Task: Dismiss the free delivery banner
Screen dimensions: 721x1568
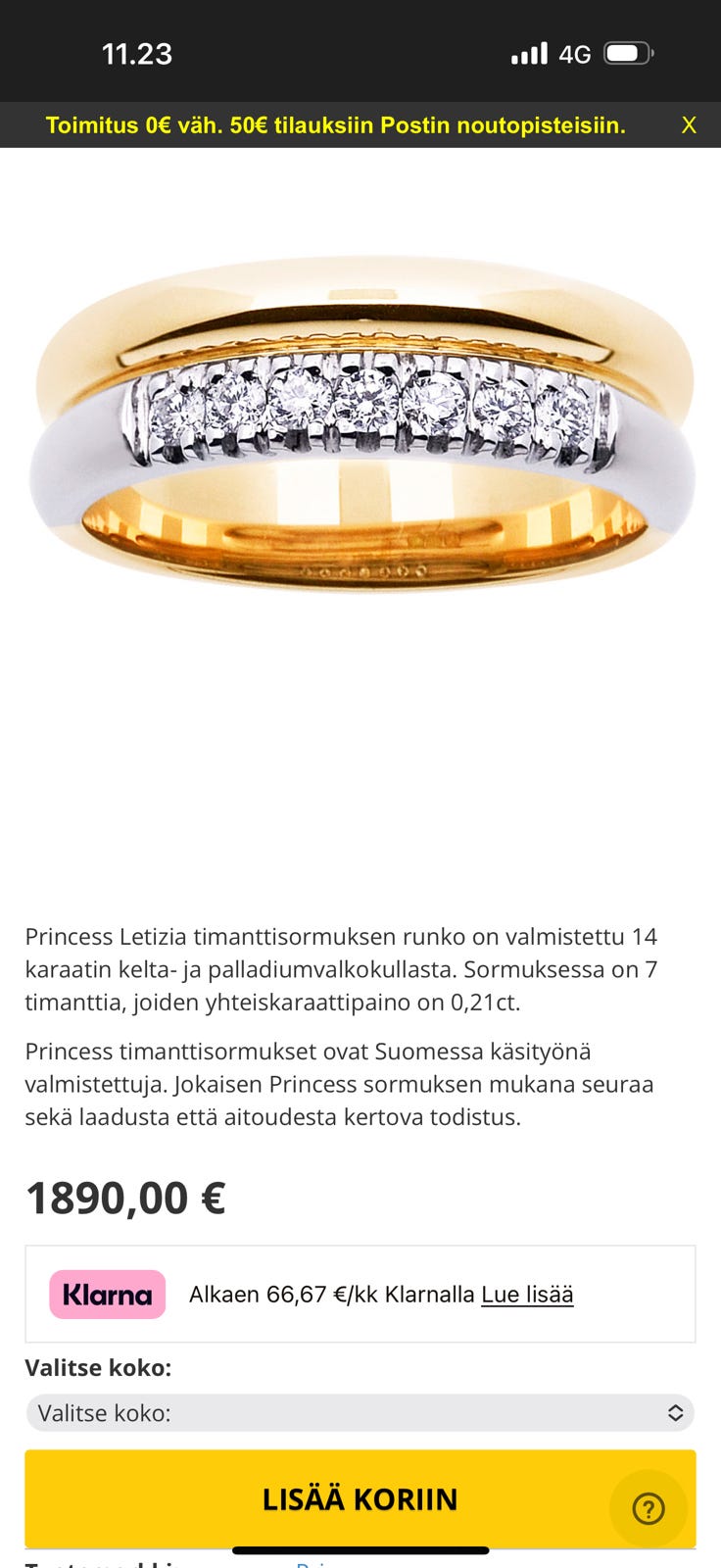Action: (x=689, y=125)
